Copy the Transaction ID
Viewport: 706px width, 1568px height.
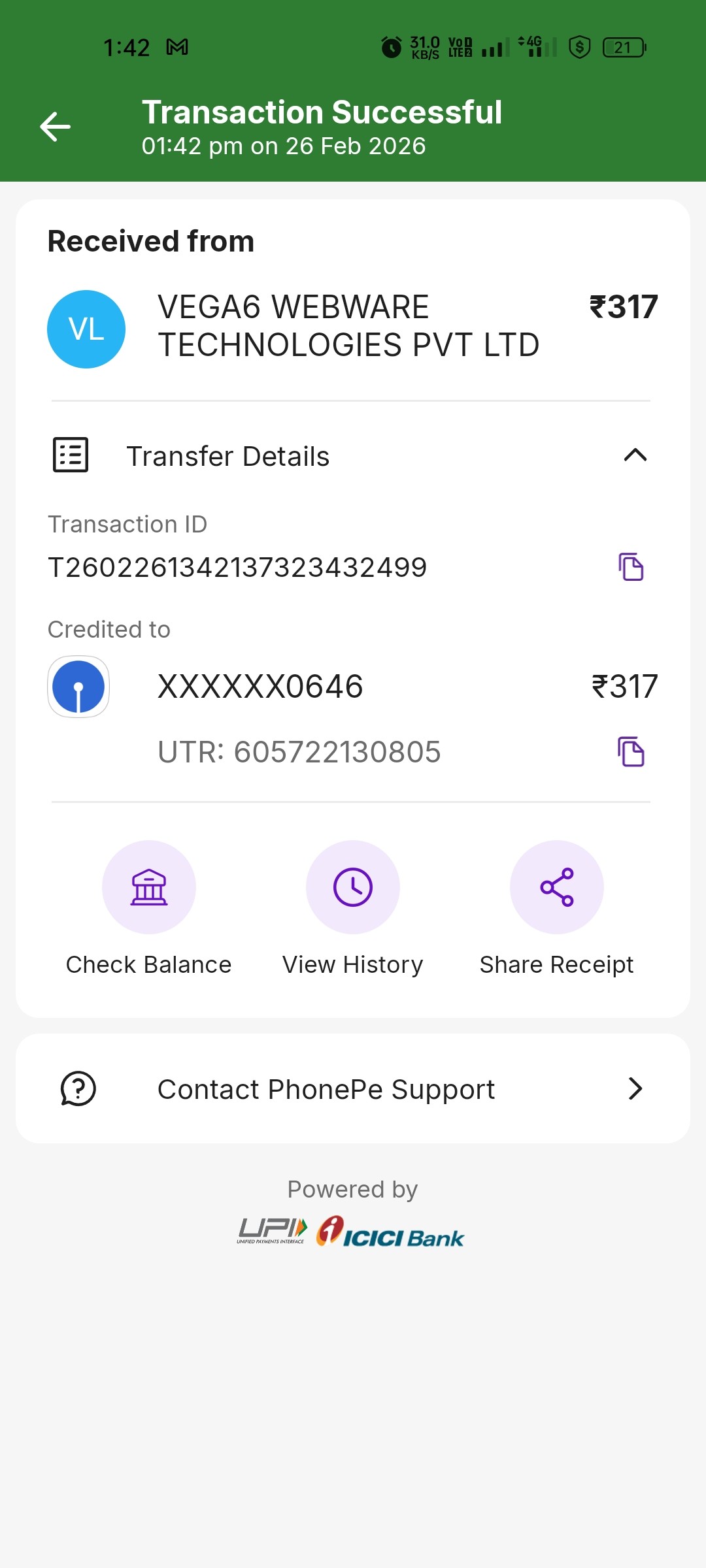point(631,566)
